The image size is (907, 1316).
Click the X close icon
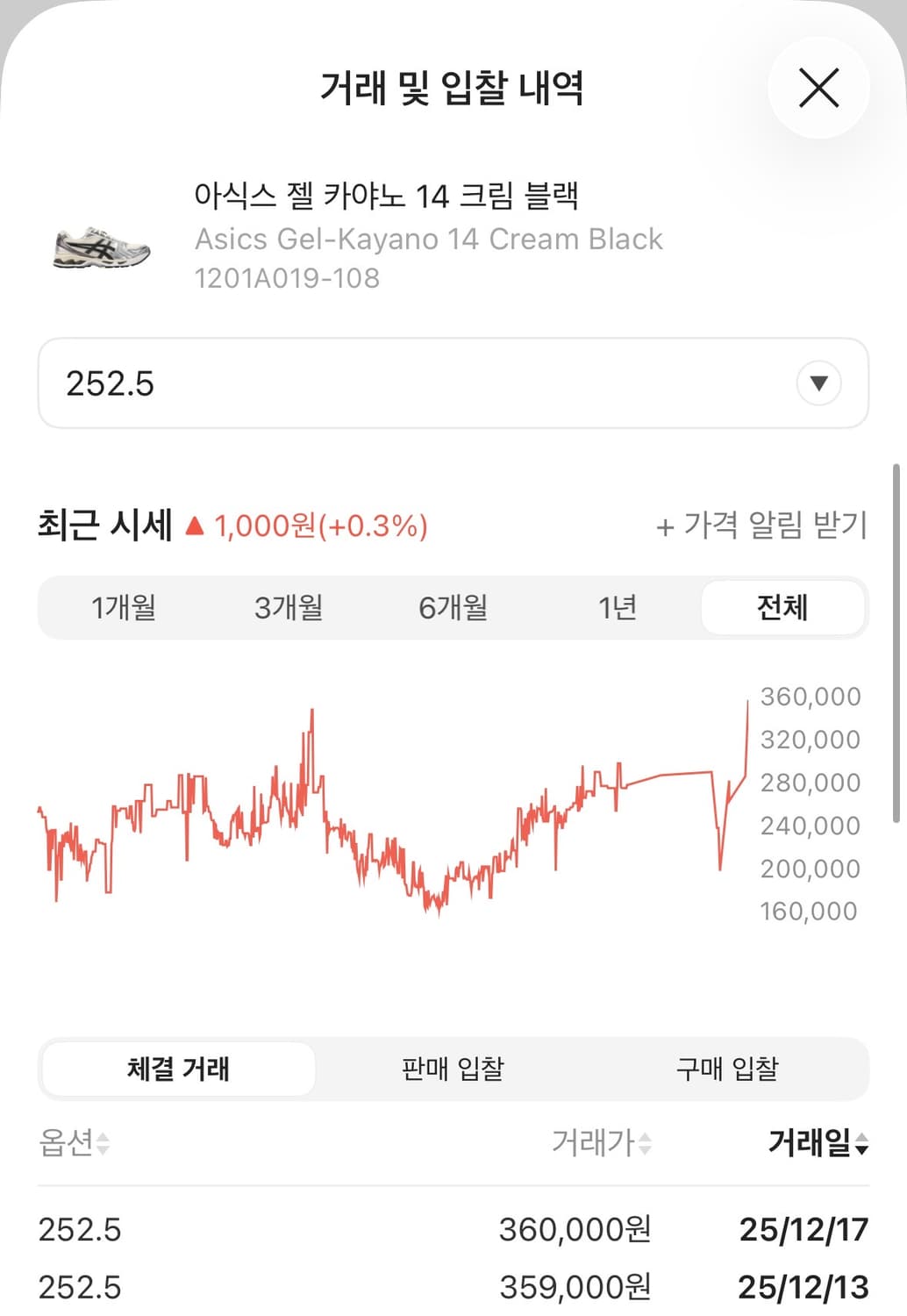[x=818, y=88]
